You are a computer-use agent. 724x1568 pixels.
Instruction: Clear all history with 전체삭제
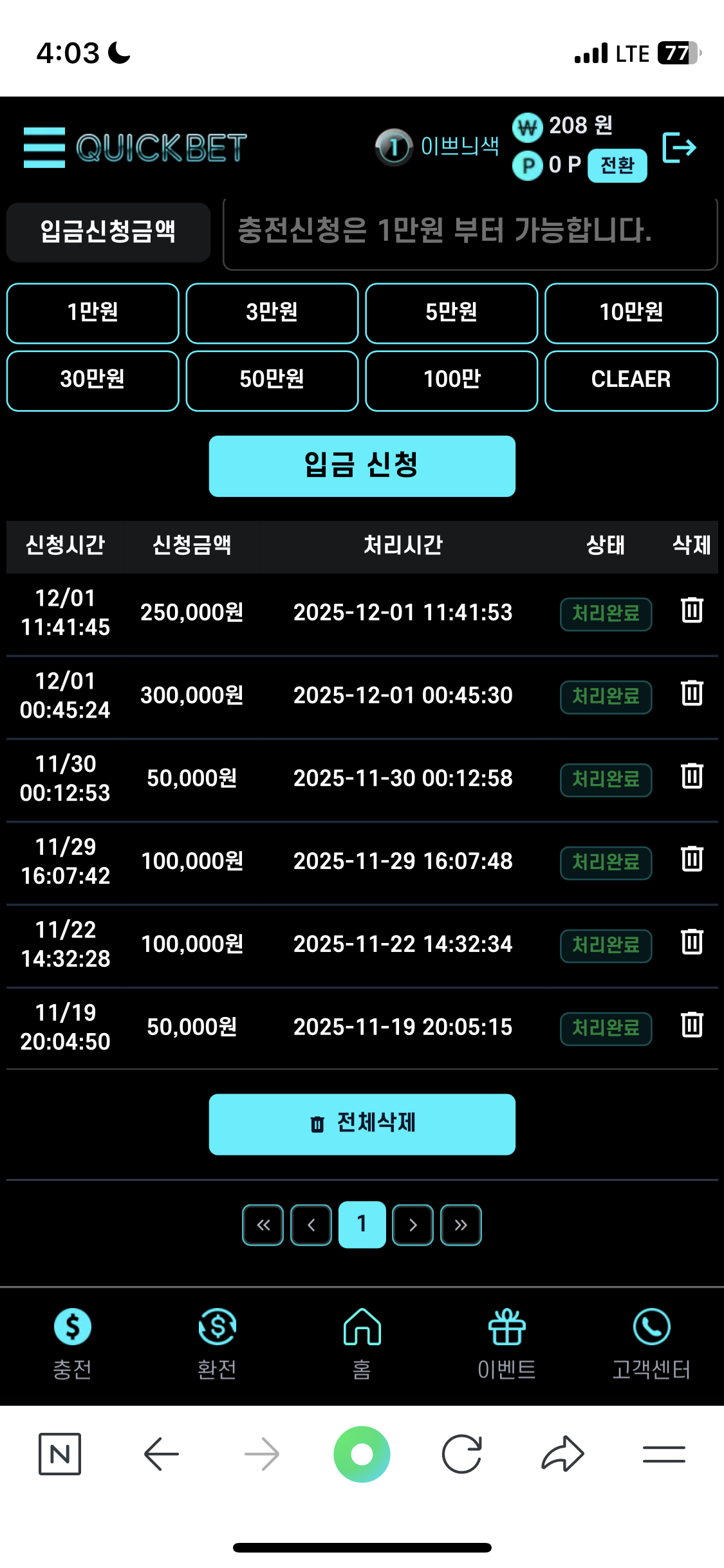coord(362,1124)
